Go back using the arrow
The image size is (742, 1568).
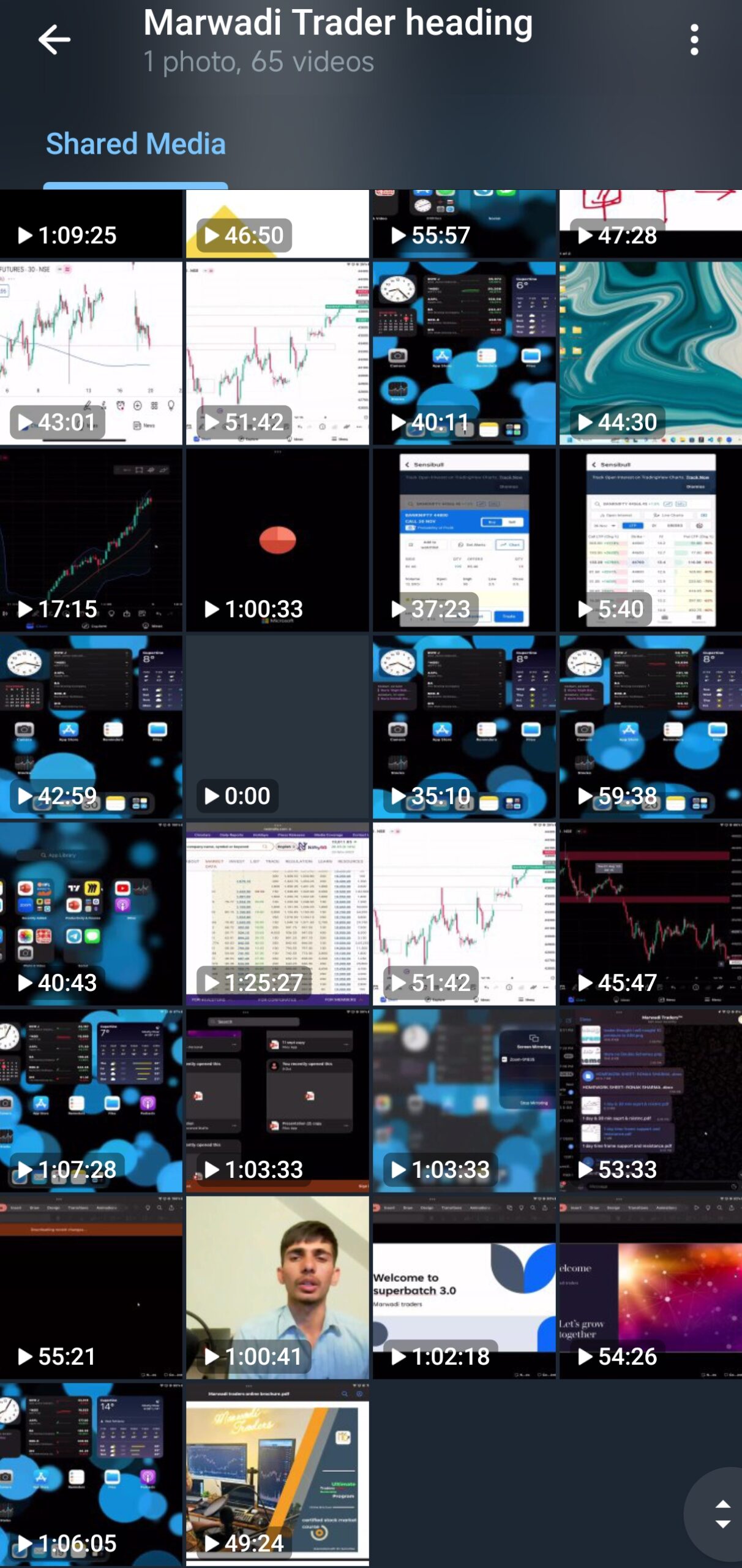(x=54, y=40)
